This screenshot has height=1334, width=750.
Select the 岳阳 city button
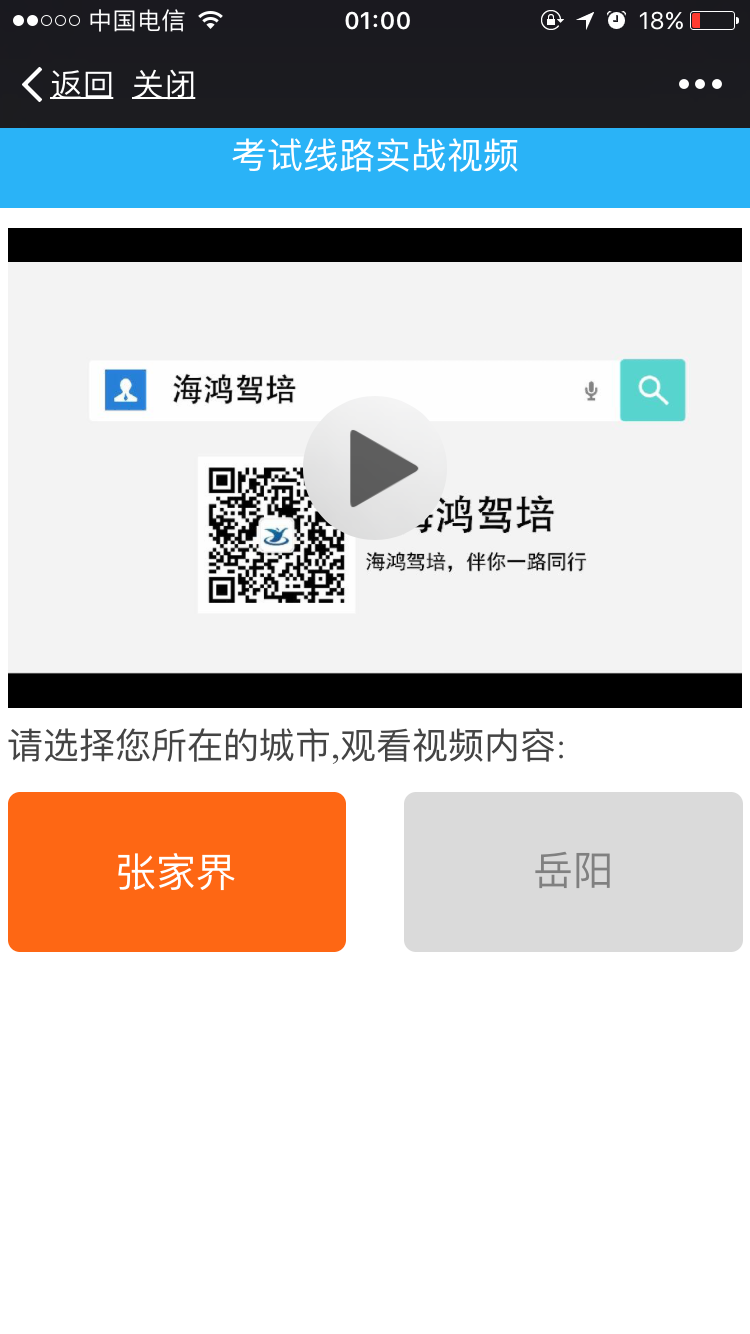(573, 872)
